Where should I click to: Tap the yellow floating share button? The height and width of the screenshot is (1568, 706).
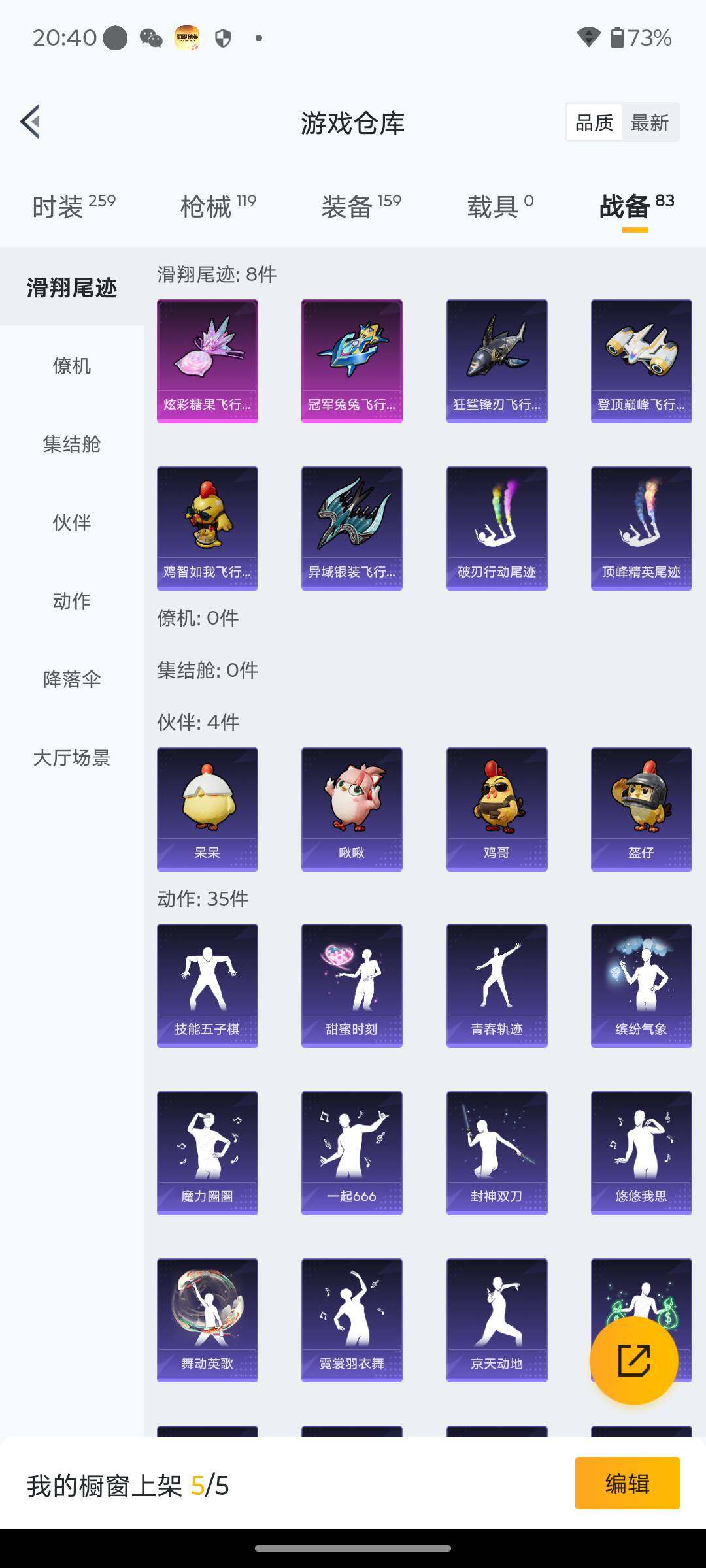coord(633,1360)
